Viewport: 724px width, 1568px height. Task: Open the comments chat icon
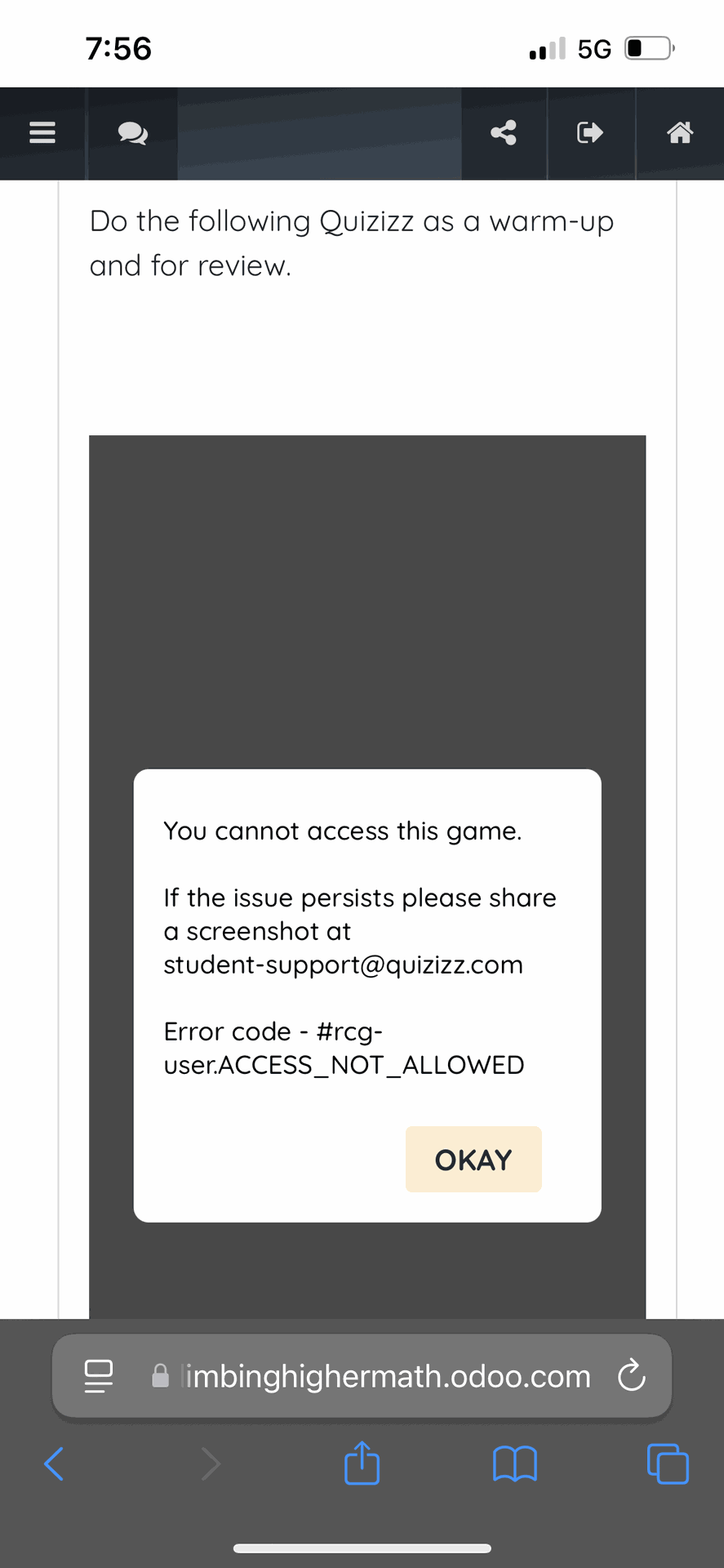[133, 132]
